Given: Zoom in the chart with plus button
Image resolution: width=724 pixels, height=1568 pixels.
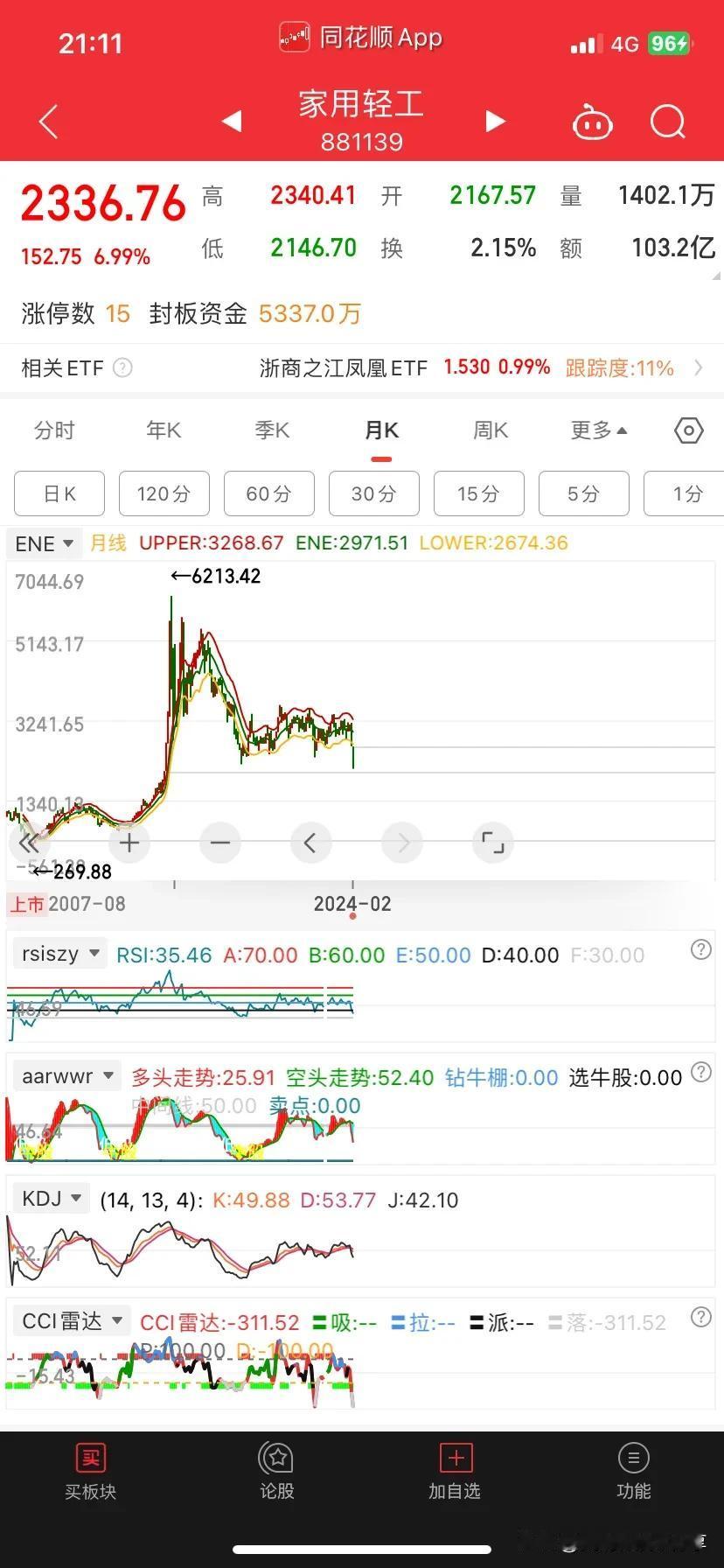Looking at the screenshot, I should pyautogui.click(x=129, y=843).
